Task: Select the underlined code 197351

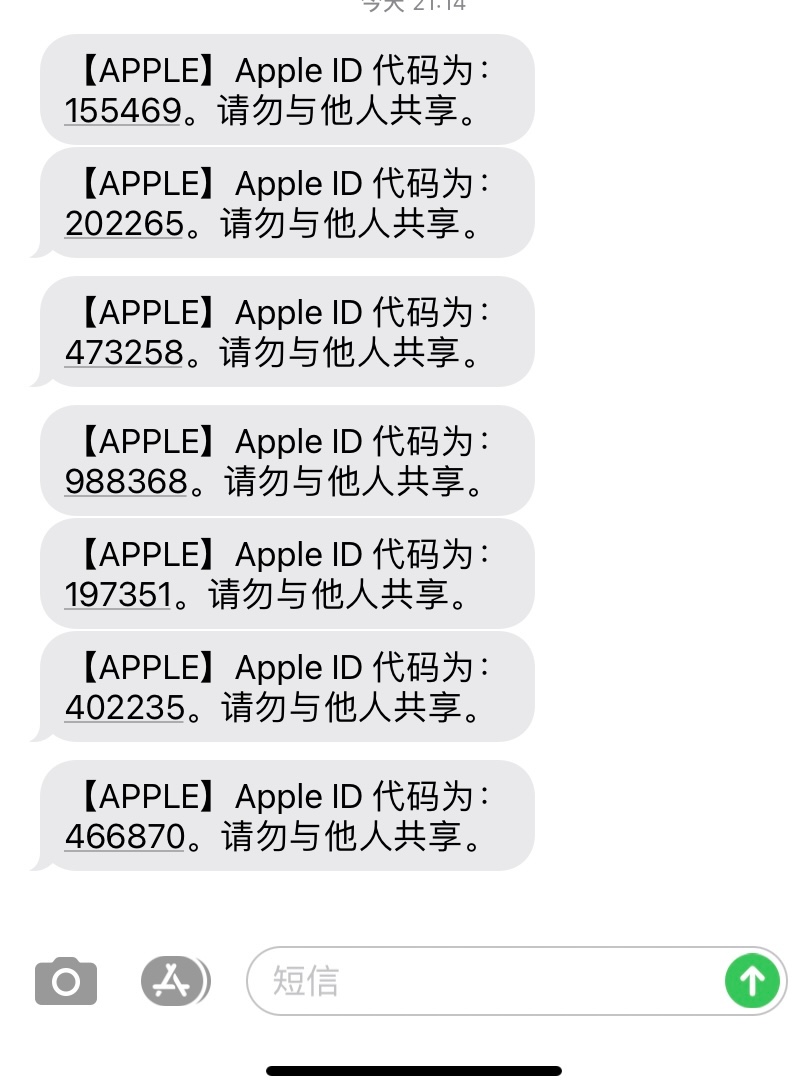Action: [x=118, y=595]
